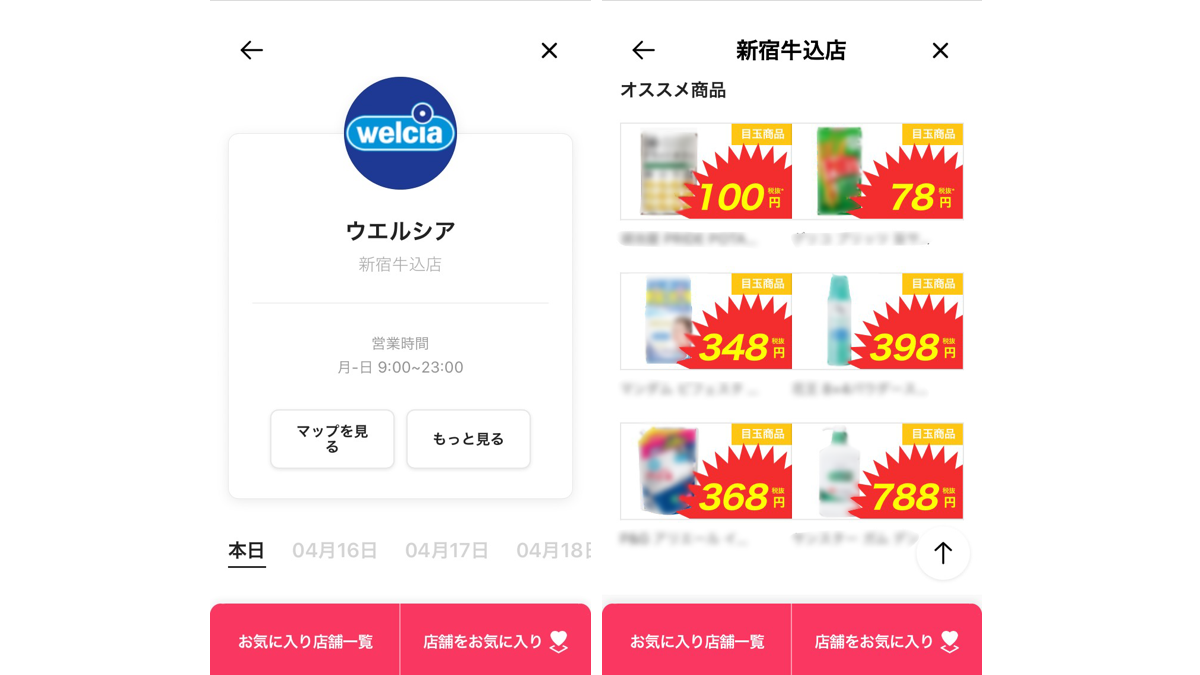Switch to the 04月16日 tab
The height and width of the screenshot is (675, 1200).
pos(334,551)
